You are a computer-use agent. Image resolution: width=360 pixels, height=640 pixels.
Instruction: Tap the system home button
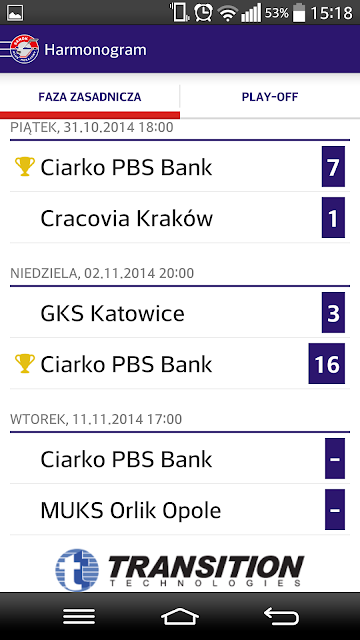tap(180, 616)
